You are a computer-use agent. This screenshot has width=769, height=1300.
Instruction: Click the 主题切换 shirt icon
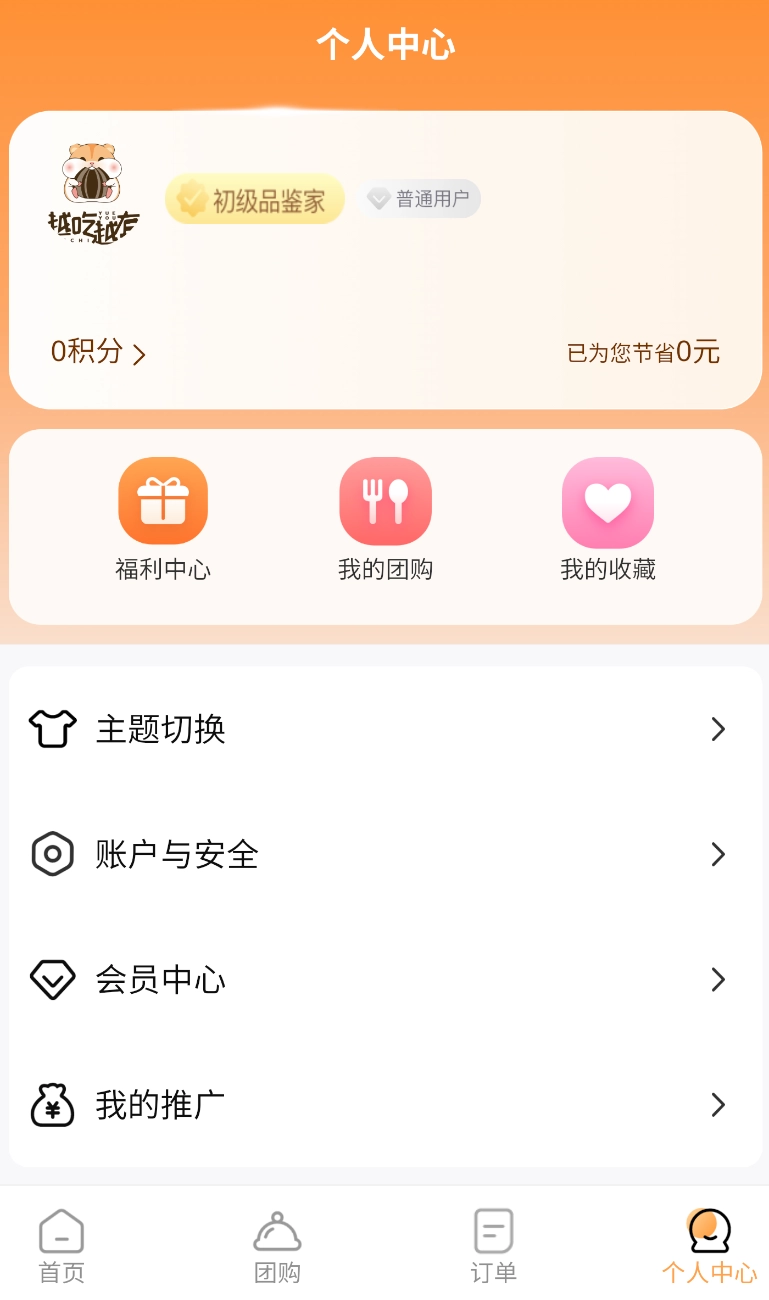pyautogui.click(x=52, y=729)
